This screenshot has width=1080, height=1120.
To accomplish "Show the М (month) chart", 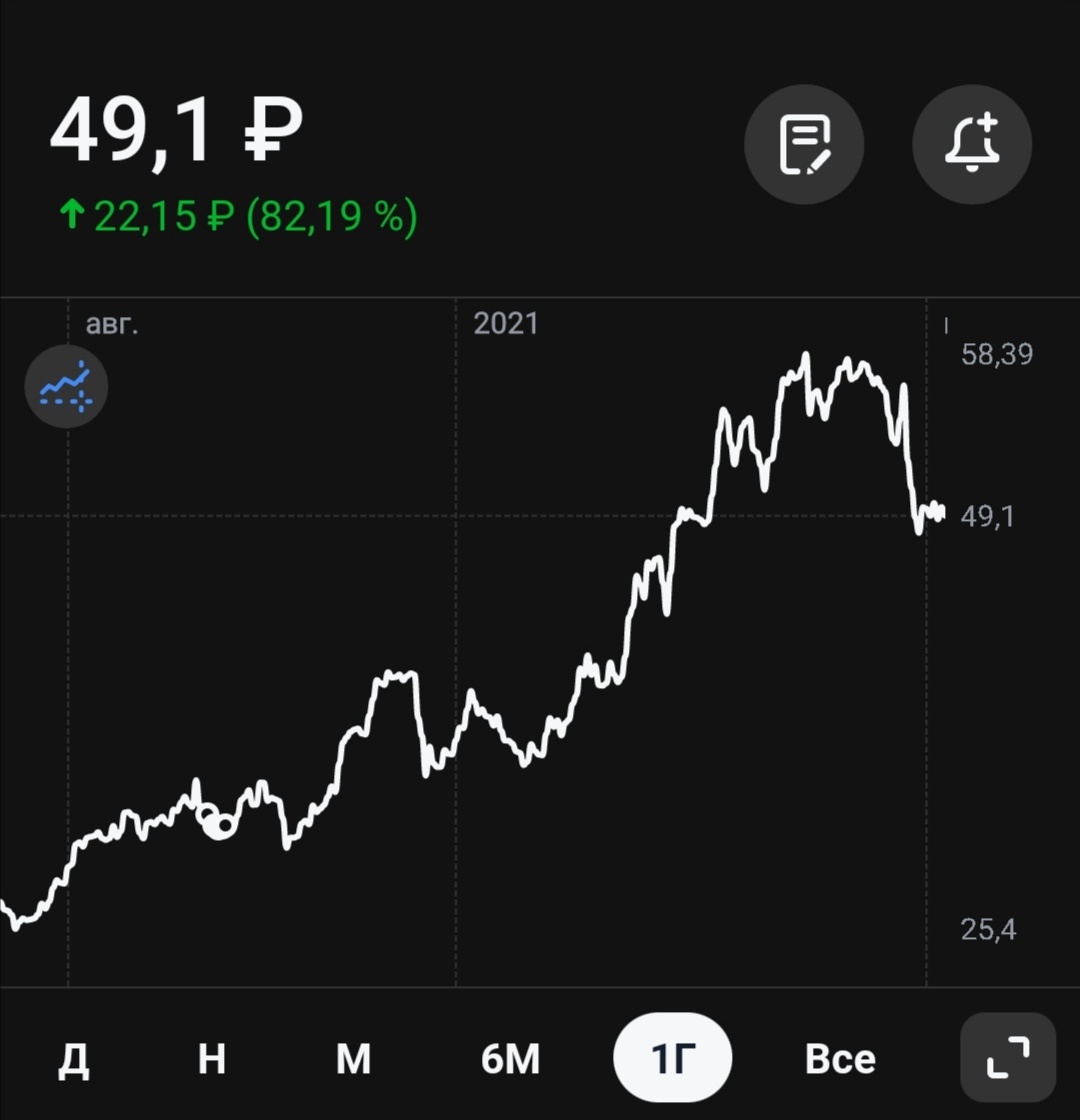I will (x=353, y=1058).
